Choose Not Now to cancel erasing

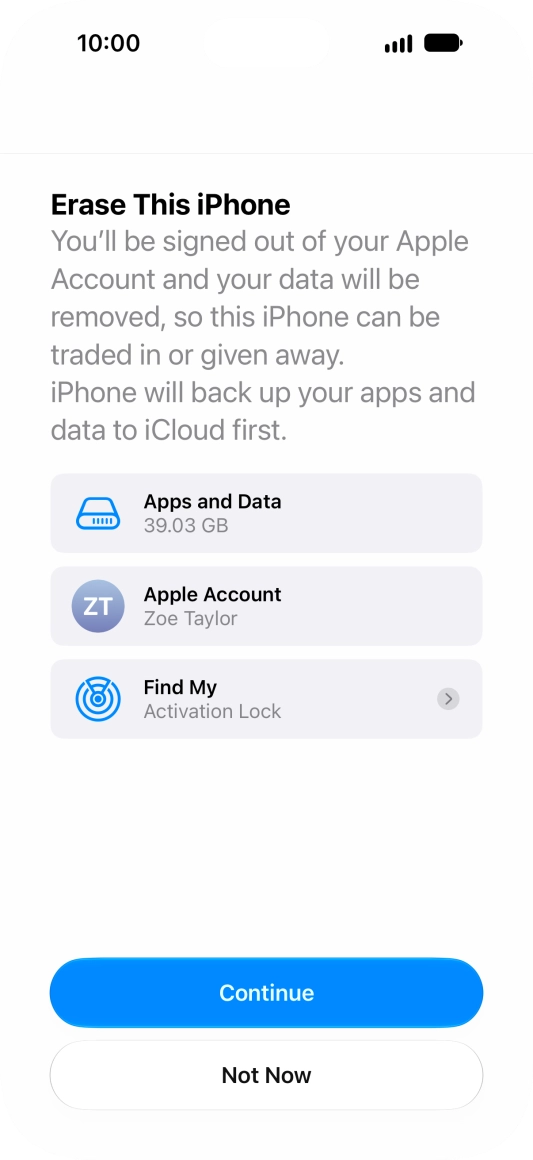tap(266, 1075)
